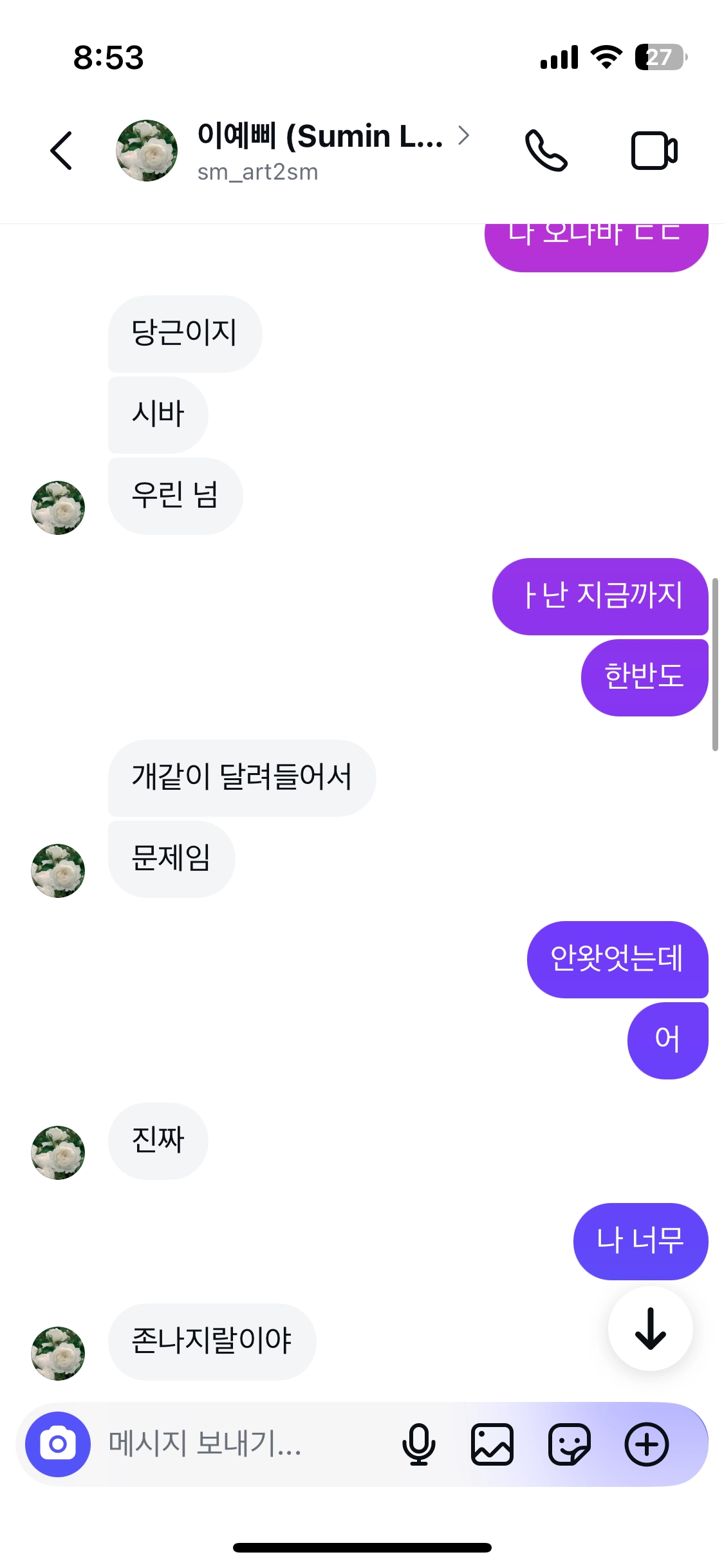This screenshot has height=1568, width=724.
Task: Go back to the message list
Action: pos(61,151)
